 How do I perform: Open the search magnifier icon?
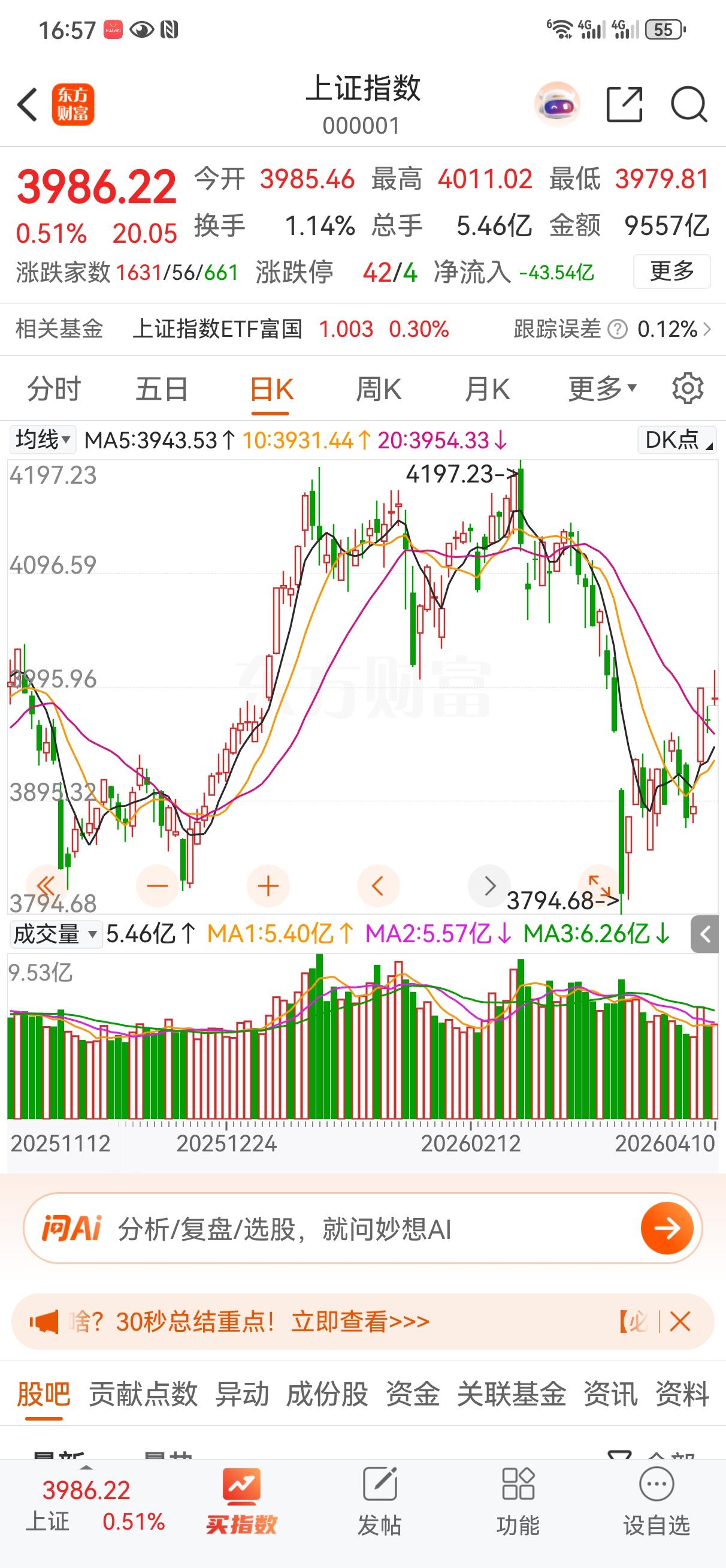click(x=688, y=105)
